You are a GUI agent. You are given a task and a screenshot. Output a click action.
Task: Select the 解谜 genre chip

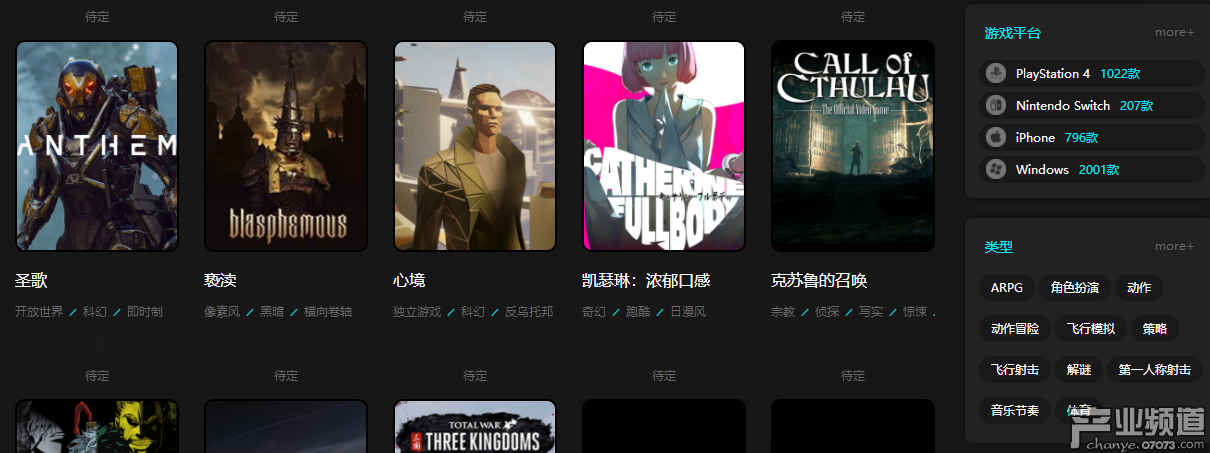(x=1079, y=370)
